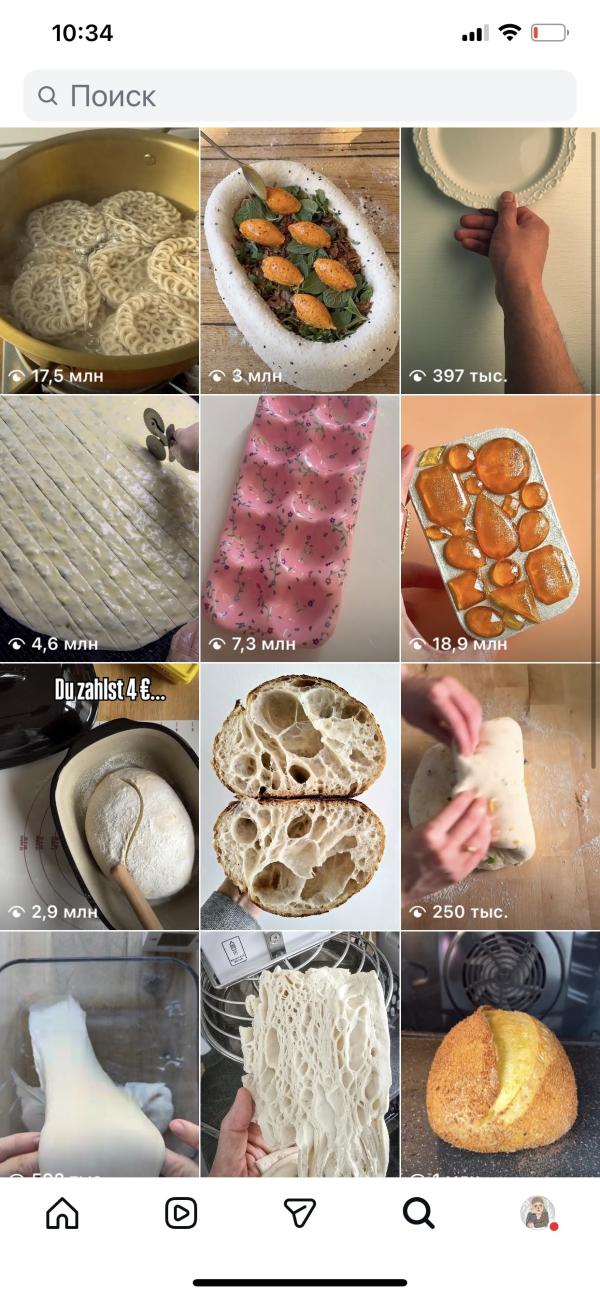Open the 7,3 млн pink floral tray video

point(300,528)
